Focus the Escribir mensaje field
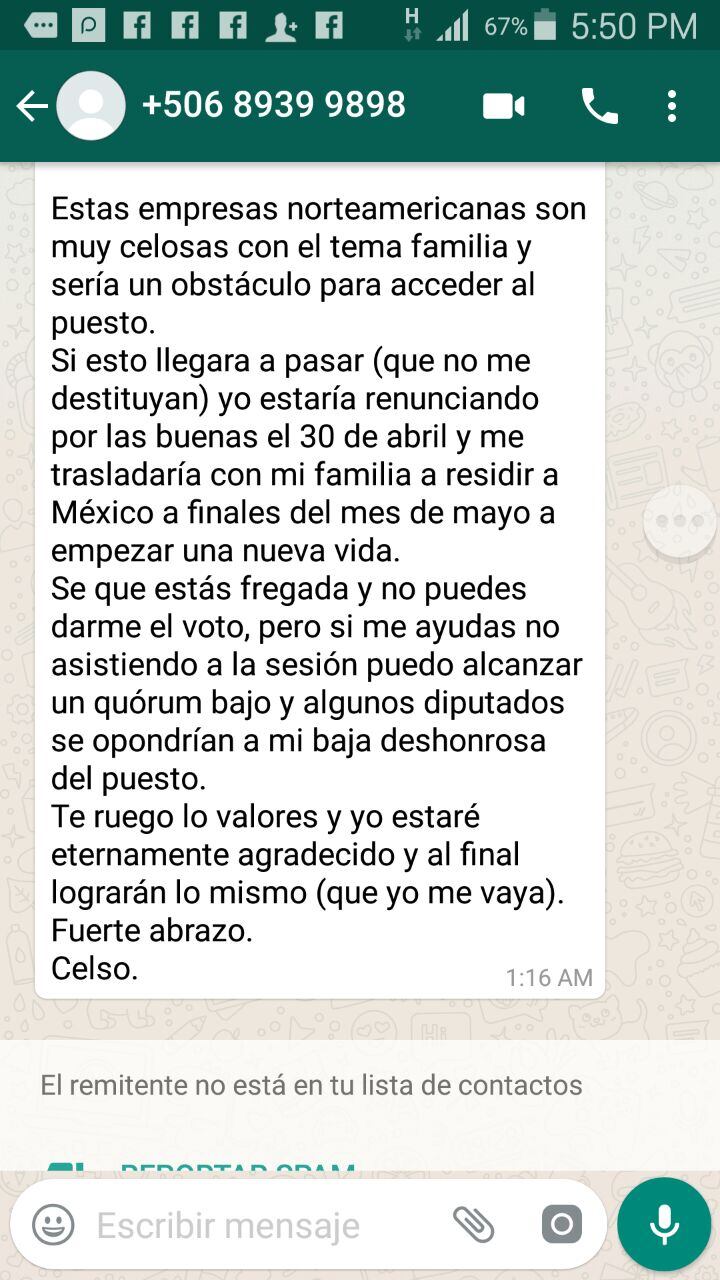The image size is (720, 1280). [x=260, y=1225]
